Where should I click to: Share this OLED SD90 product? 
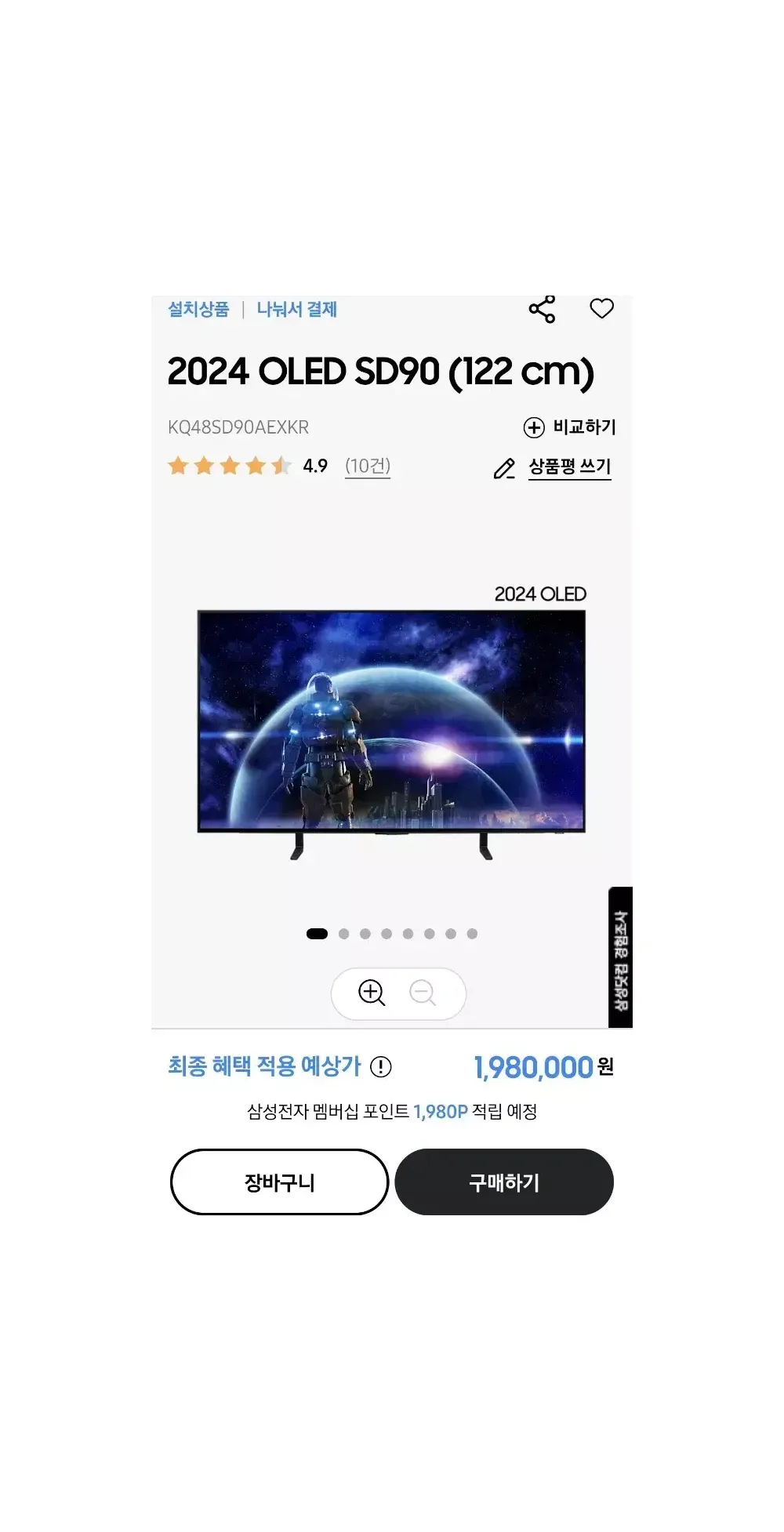[x=542, y=310]
